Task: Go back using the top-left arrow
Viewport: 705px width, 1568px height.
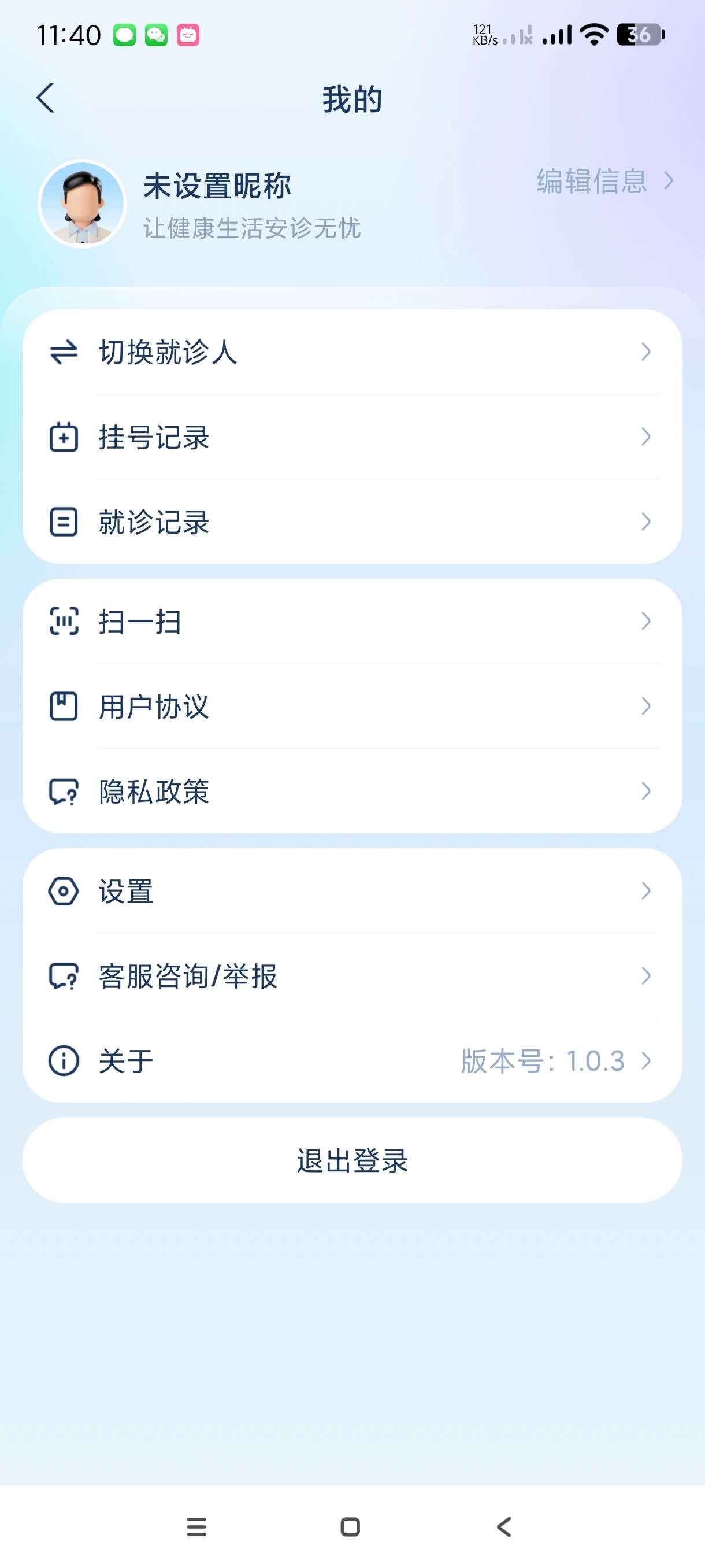Action: [x=46, y=98]
